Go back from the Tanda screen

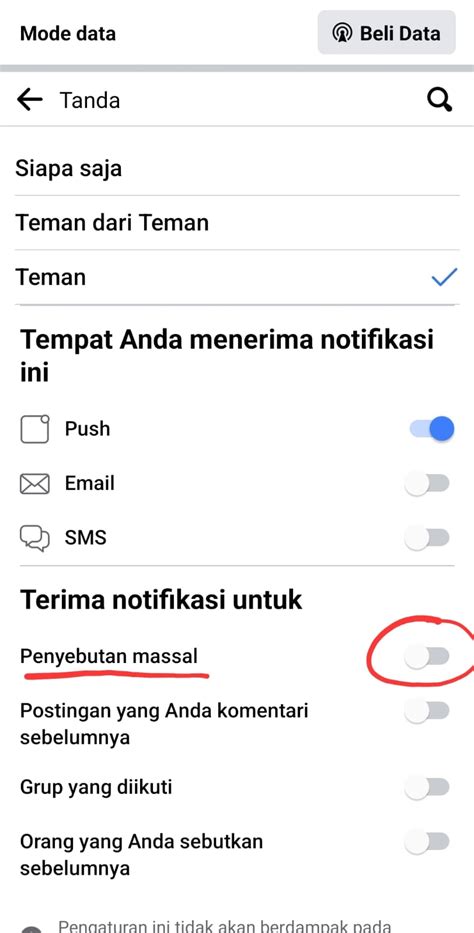(x=30, y=100)
